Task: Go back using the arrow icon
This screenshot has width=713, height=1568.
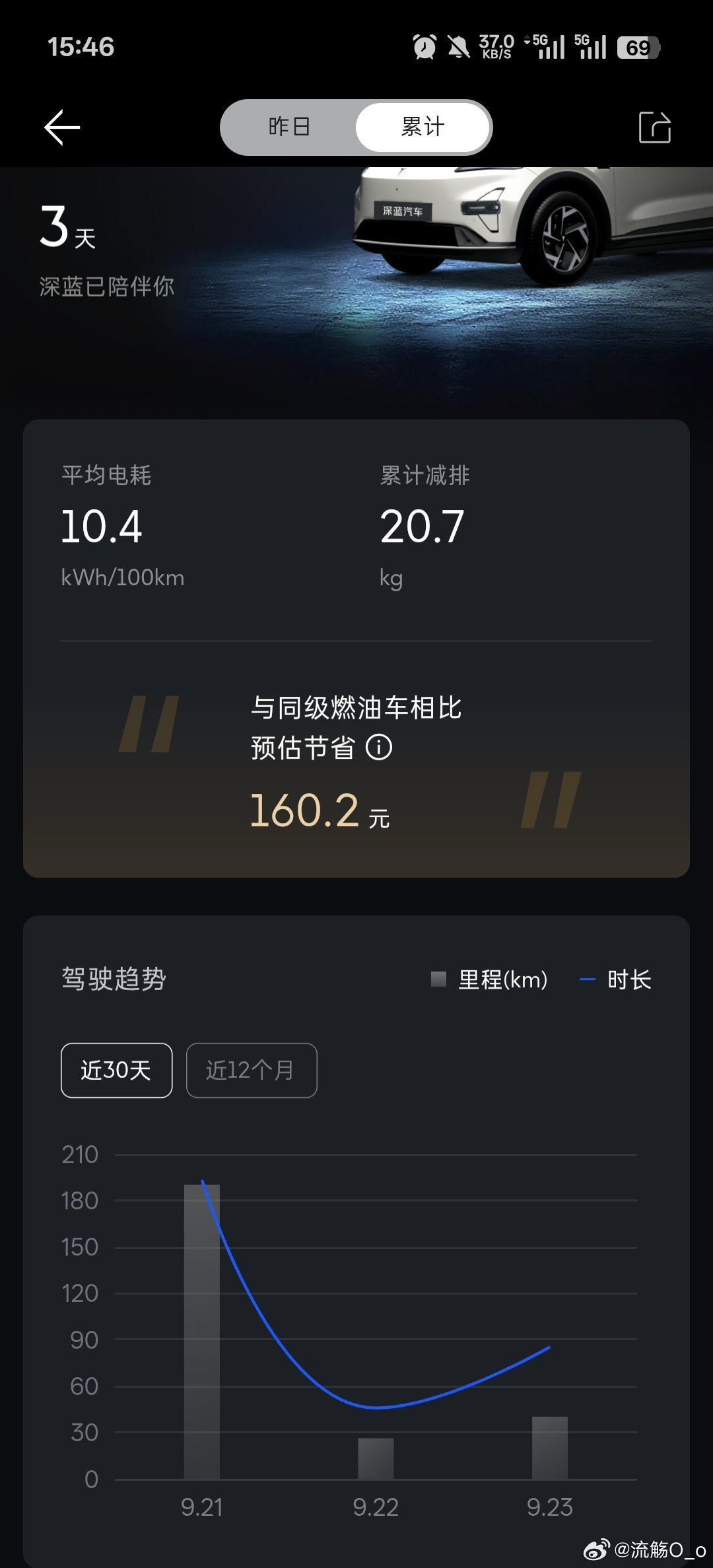Action: 62,127
